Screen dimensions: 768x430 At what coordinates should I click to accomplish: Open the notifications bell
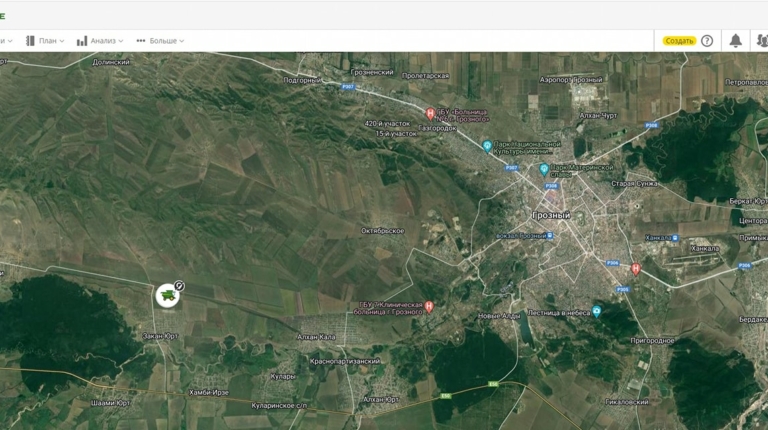pos(736,41)
